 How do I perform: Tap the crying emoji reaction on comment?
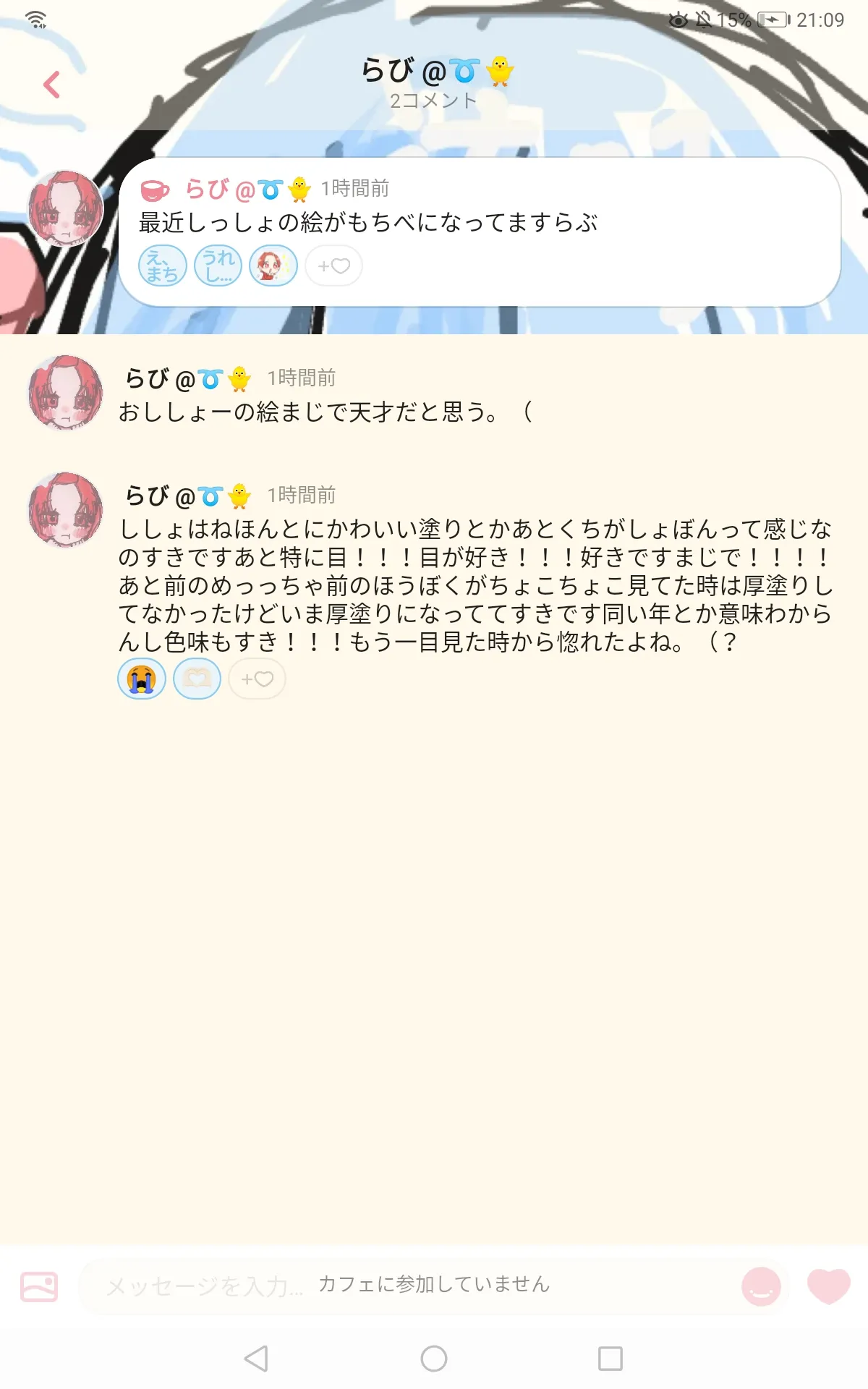coord(142,679)
